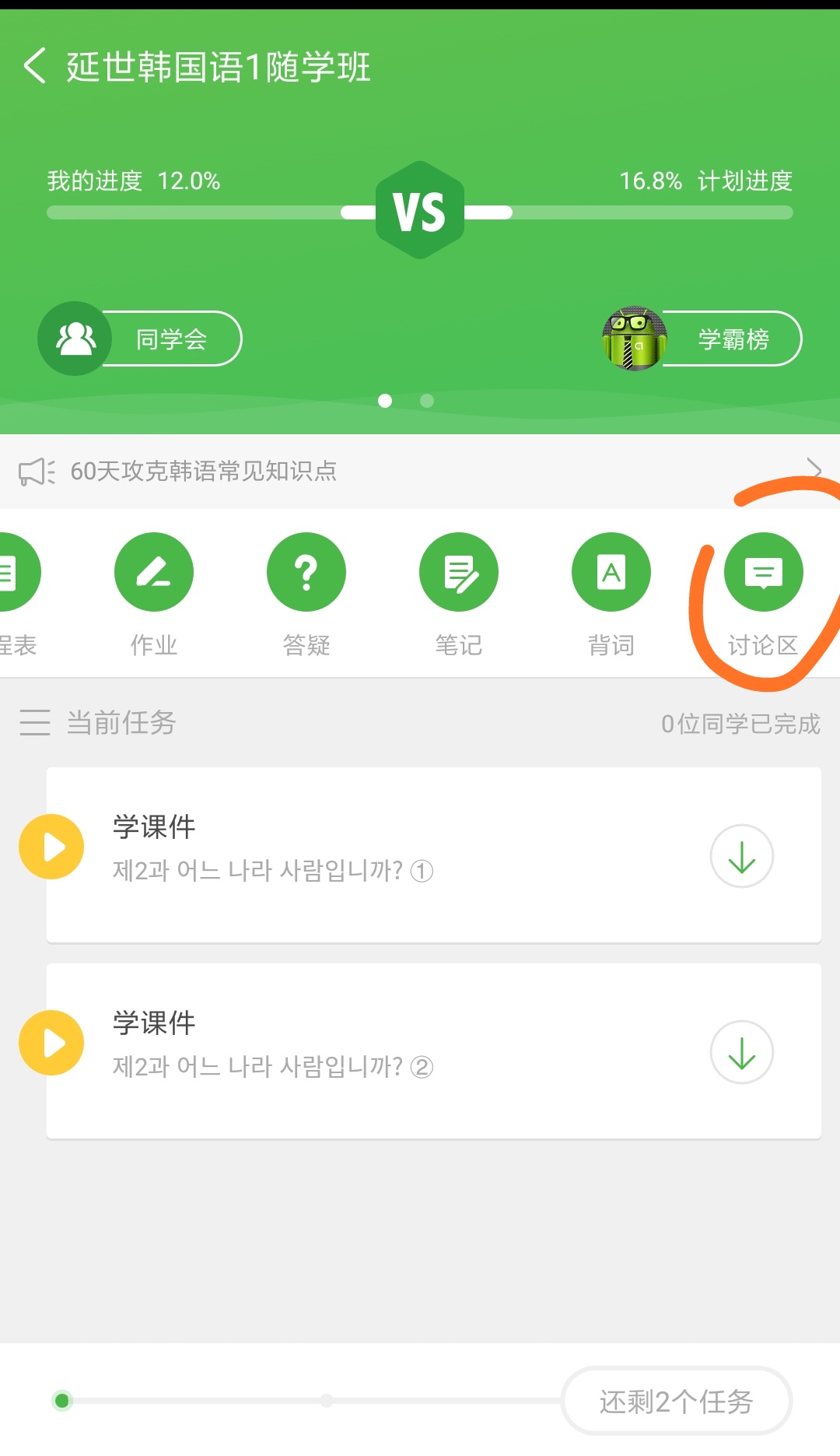840x1456 pixels.
Task: Open the 讨论区 discussion forum icon
Action: (x=763, y=572)
